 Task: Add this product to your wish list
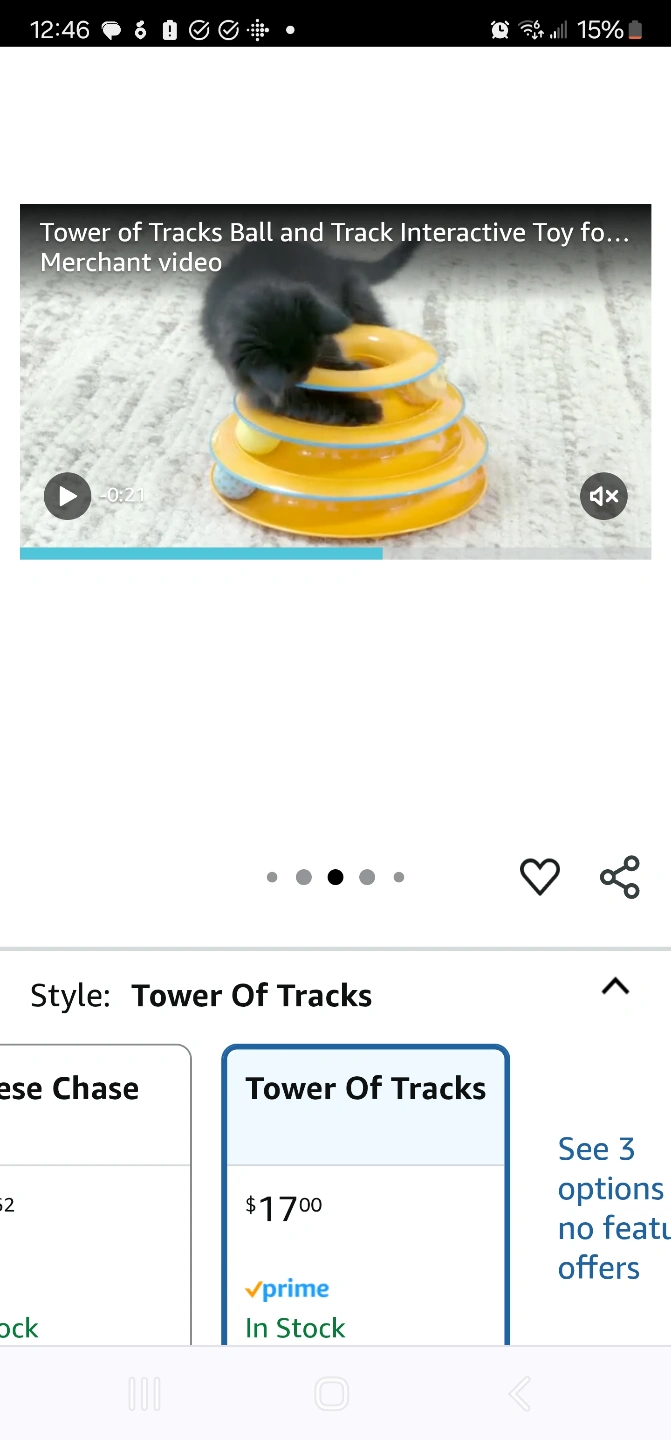pos(539,877)
